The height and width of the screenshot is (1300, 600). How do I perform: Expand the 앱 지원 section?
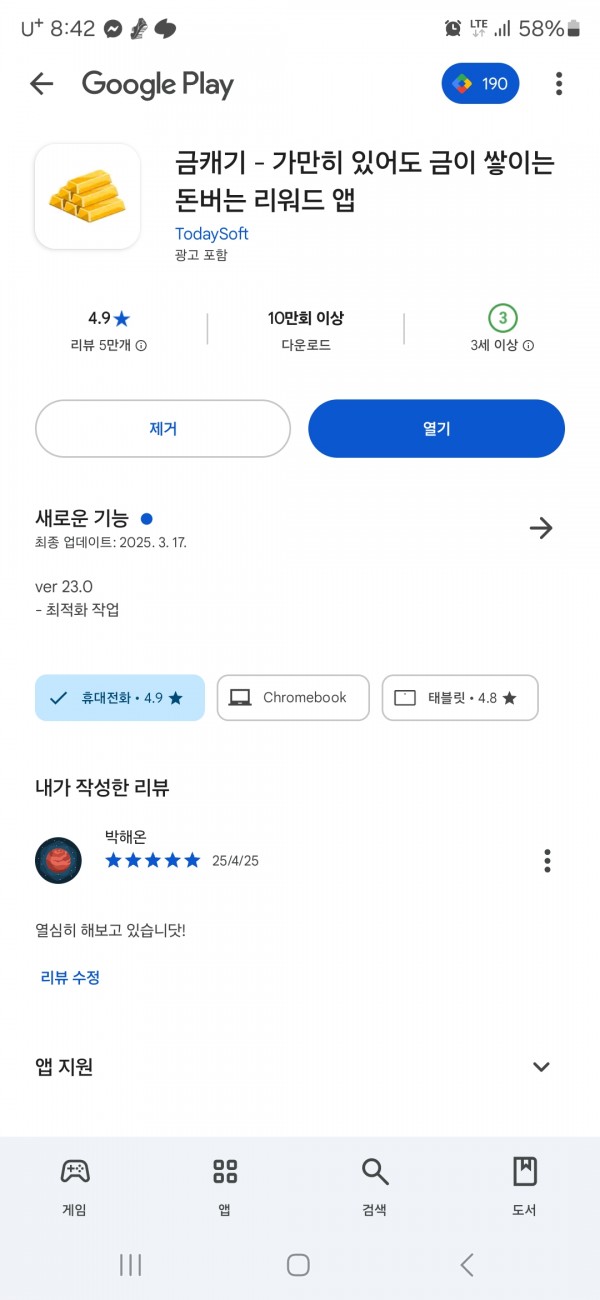[x=541, y=1067]
